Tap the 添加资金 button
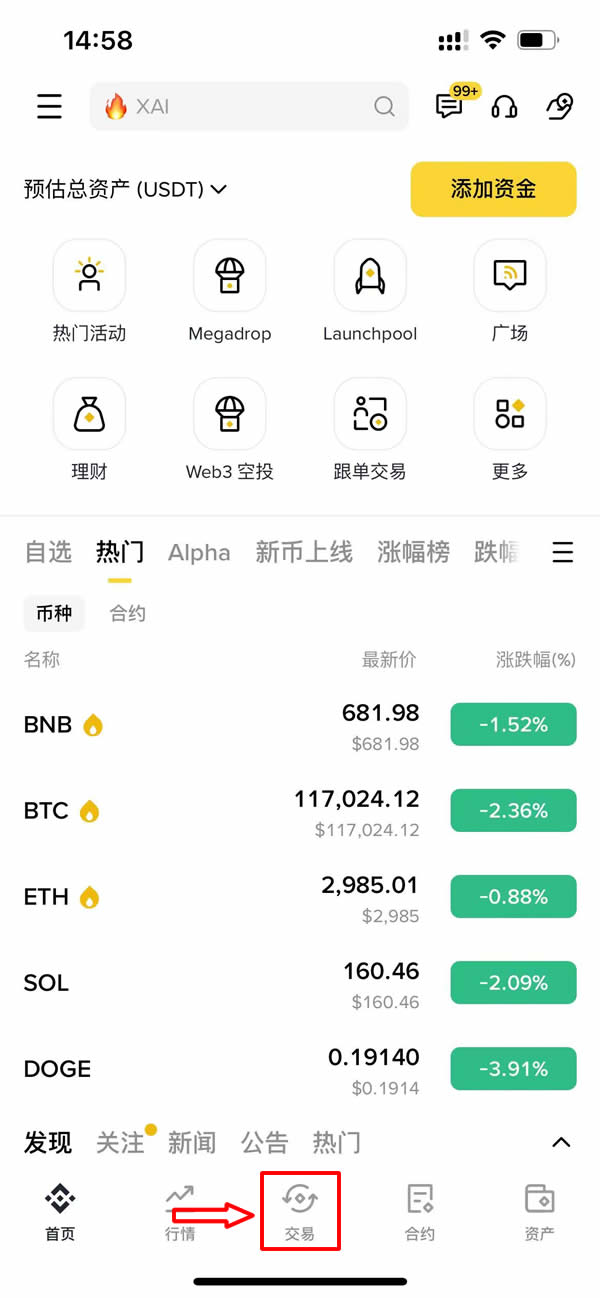The height and width of the screenshot is (1298, 600). coord(493,189)
